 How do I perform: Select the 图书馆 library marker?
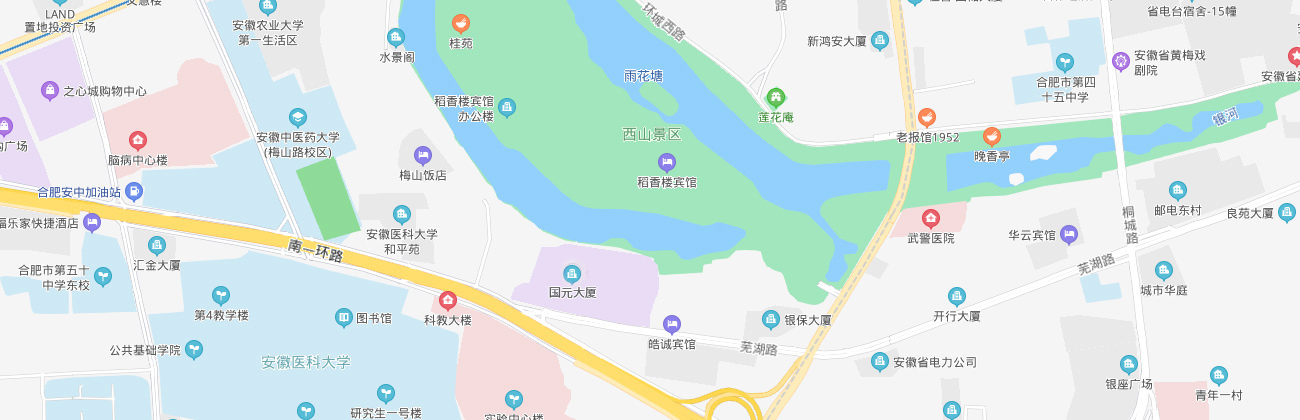[x=343, y=318]
